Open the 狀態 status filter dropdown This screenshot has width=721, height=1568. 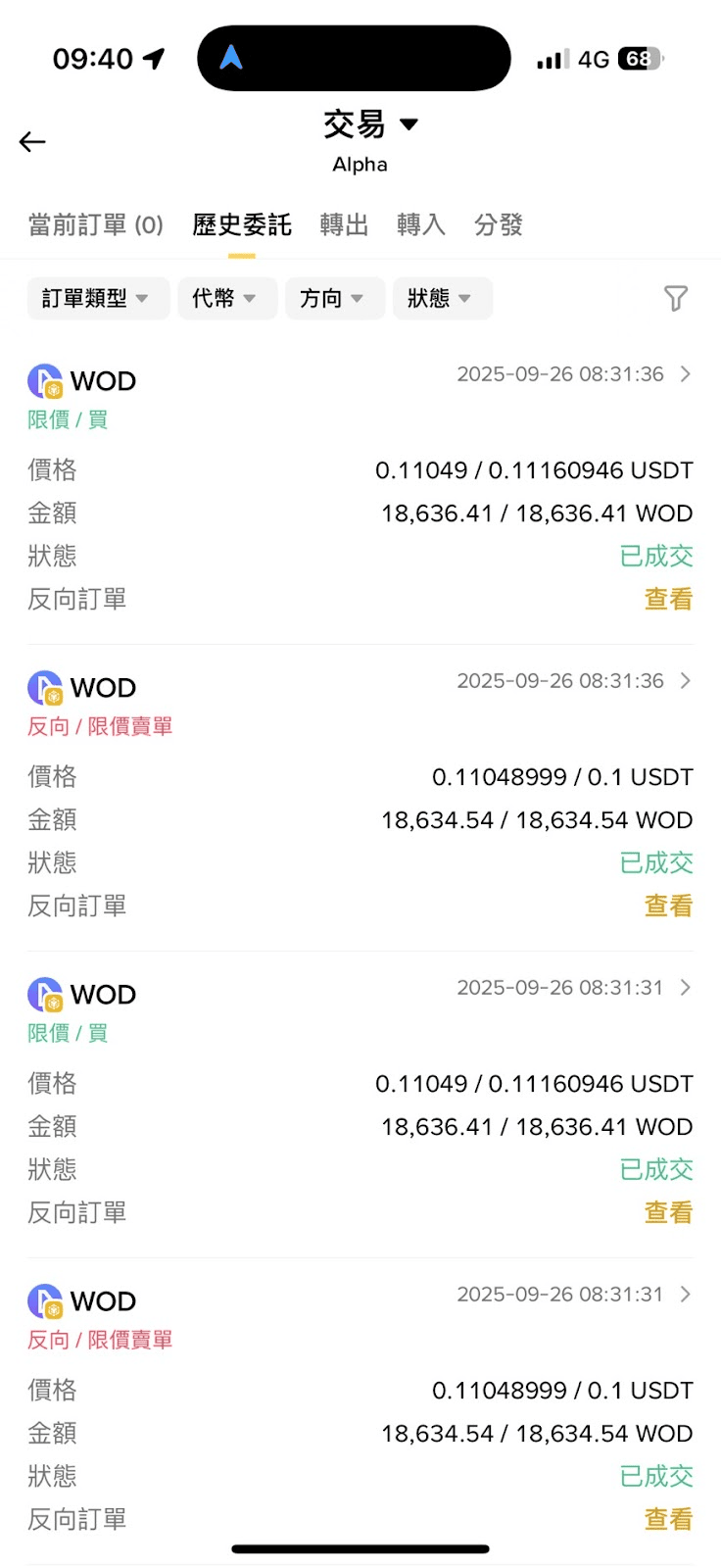click(x=442, y=298)
